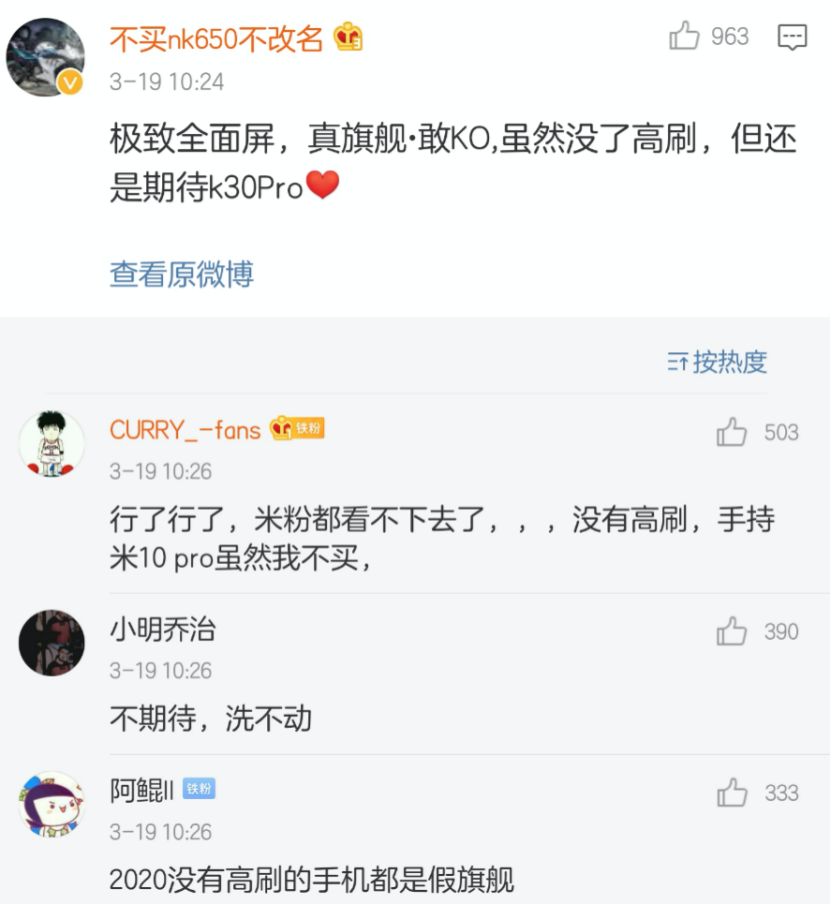832x904 pixels.
Task: Like 阿鲲II's reply
Action: tap(732, 793)
